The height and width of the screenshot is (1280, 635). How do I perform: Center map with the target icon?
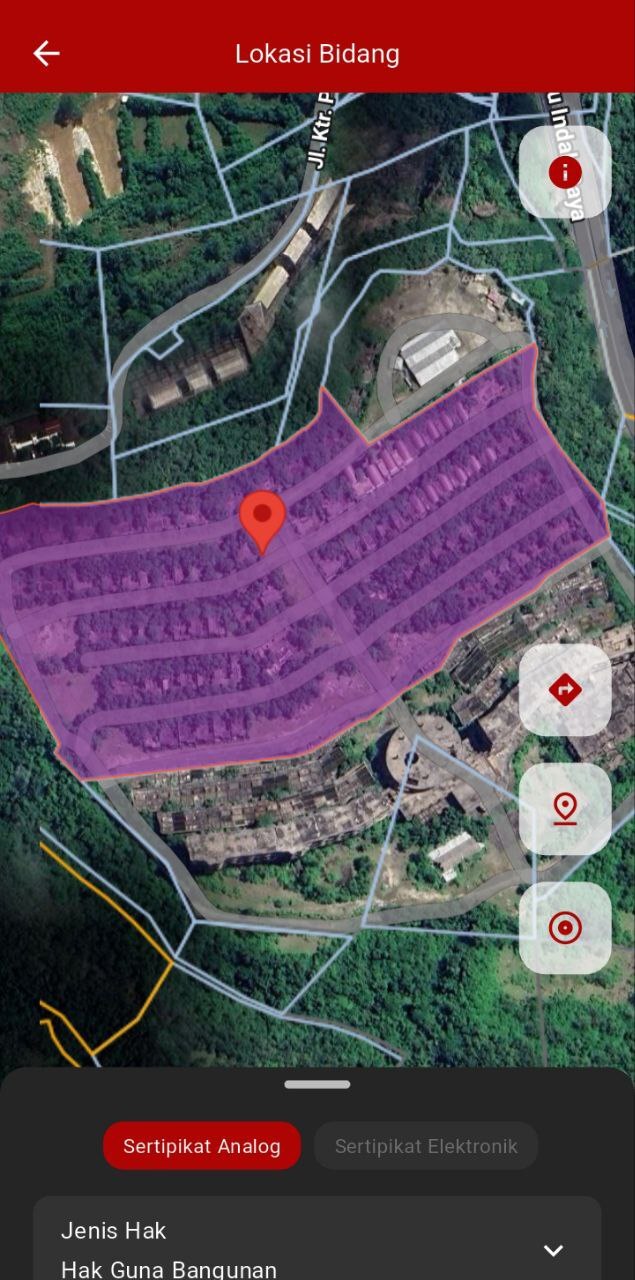565,927
